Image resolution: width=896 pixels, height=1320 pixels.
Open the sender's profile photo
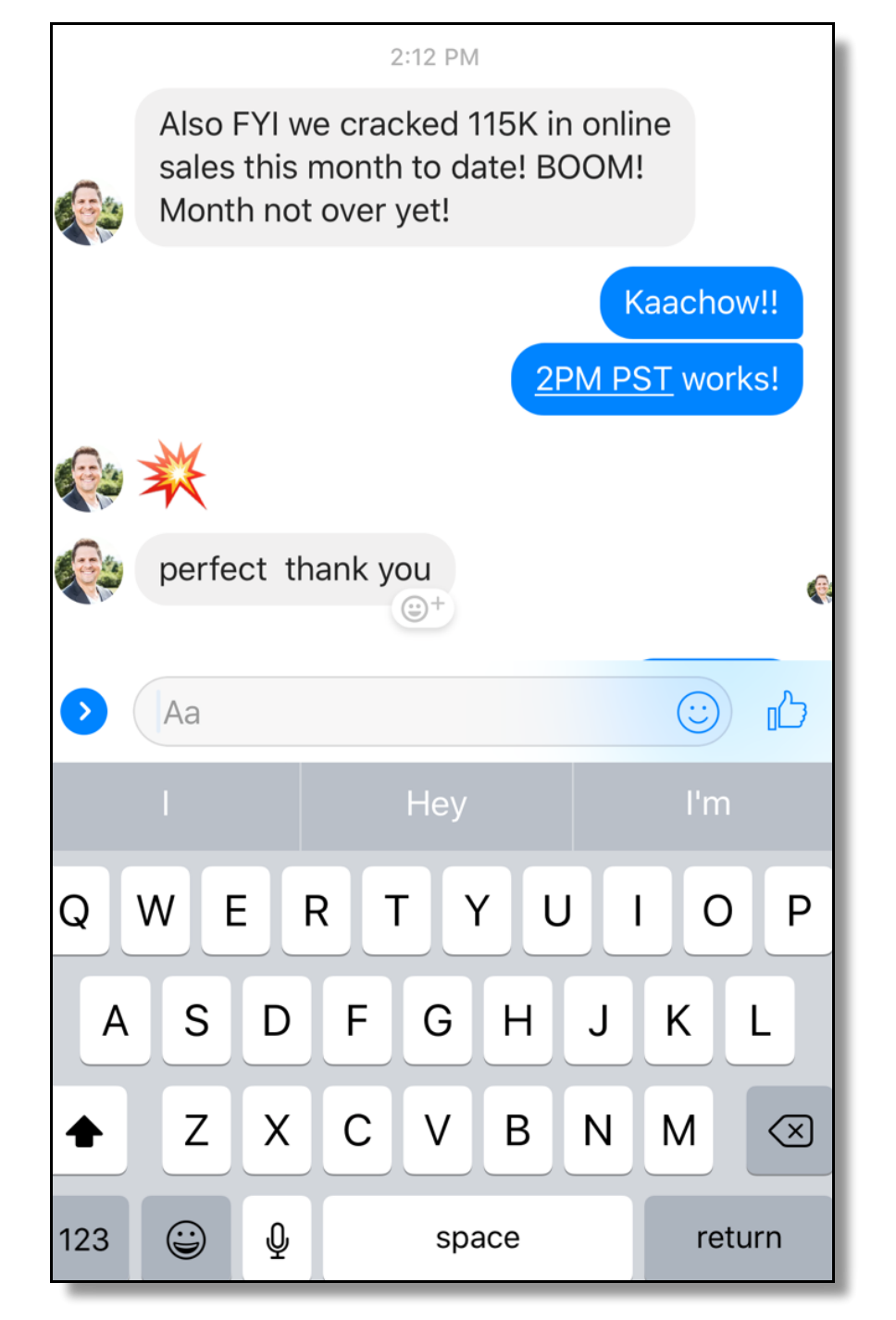point(89,212)
